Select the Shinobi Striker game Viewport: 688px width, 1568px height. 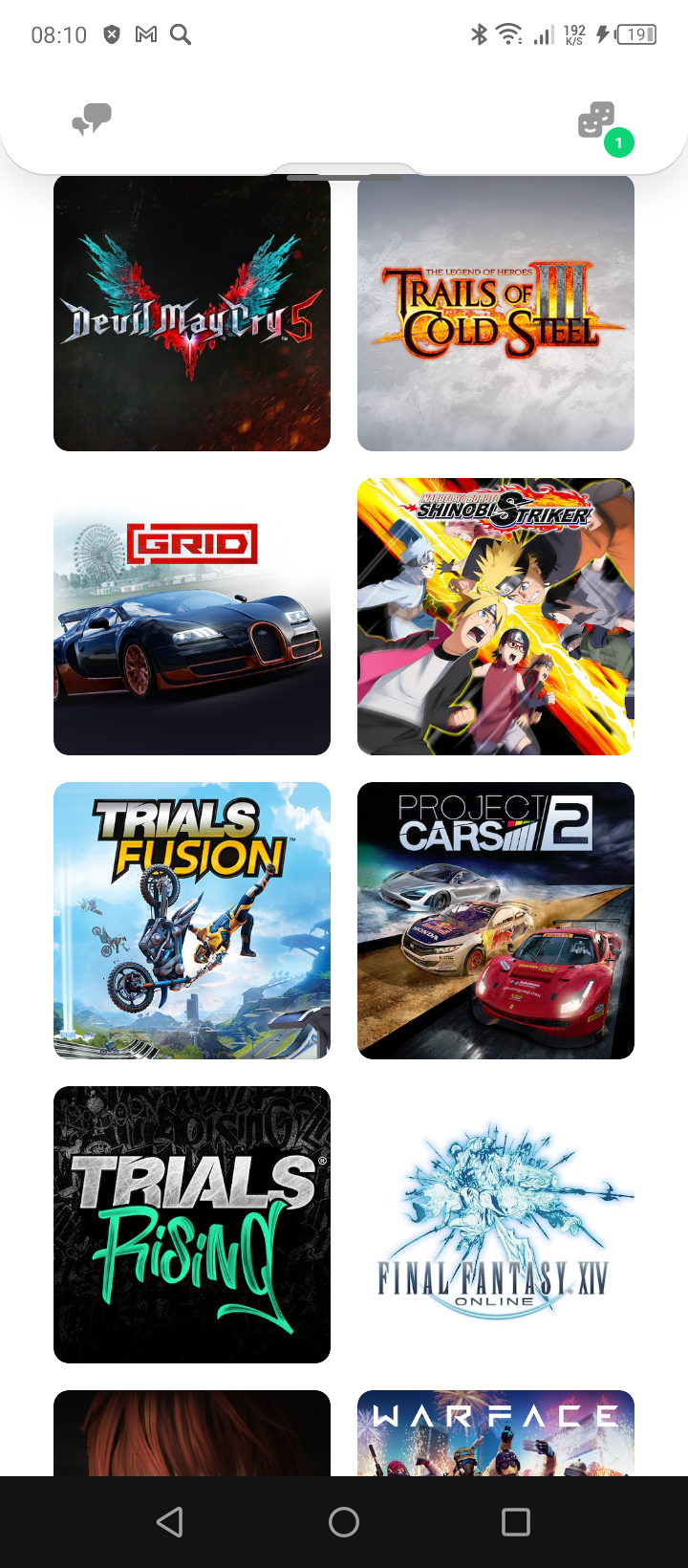[496, 617]
